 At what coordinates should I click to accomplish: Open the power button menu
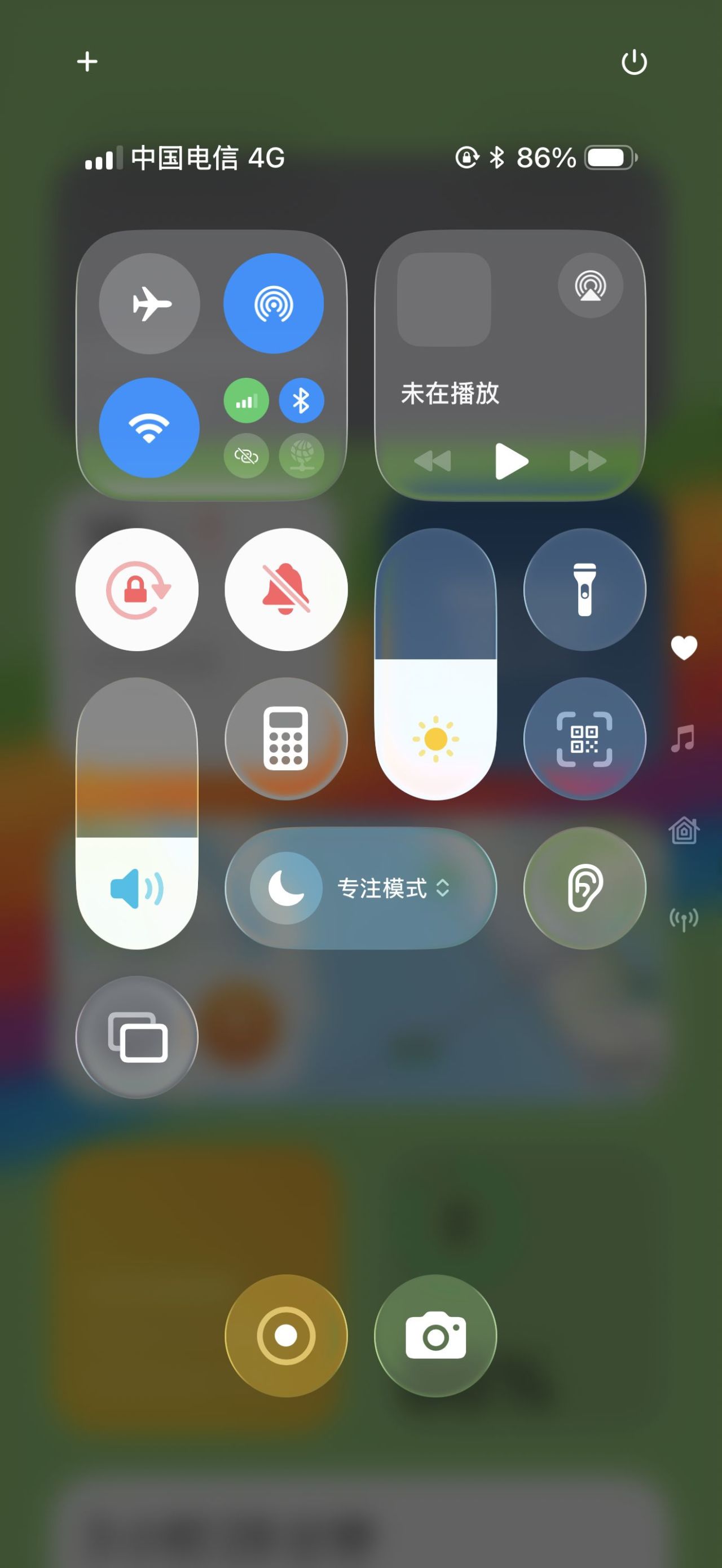click(634, 61)
